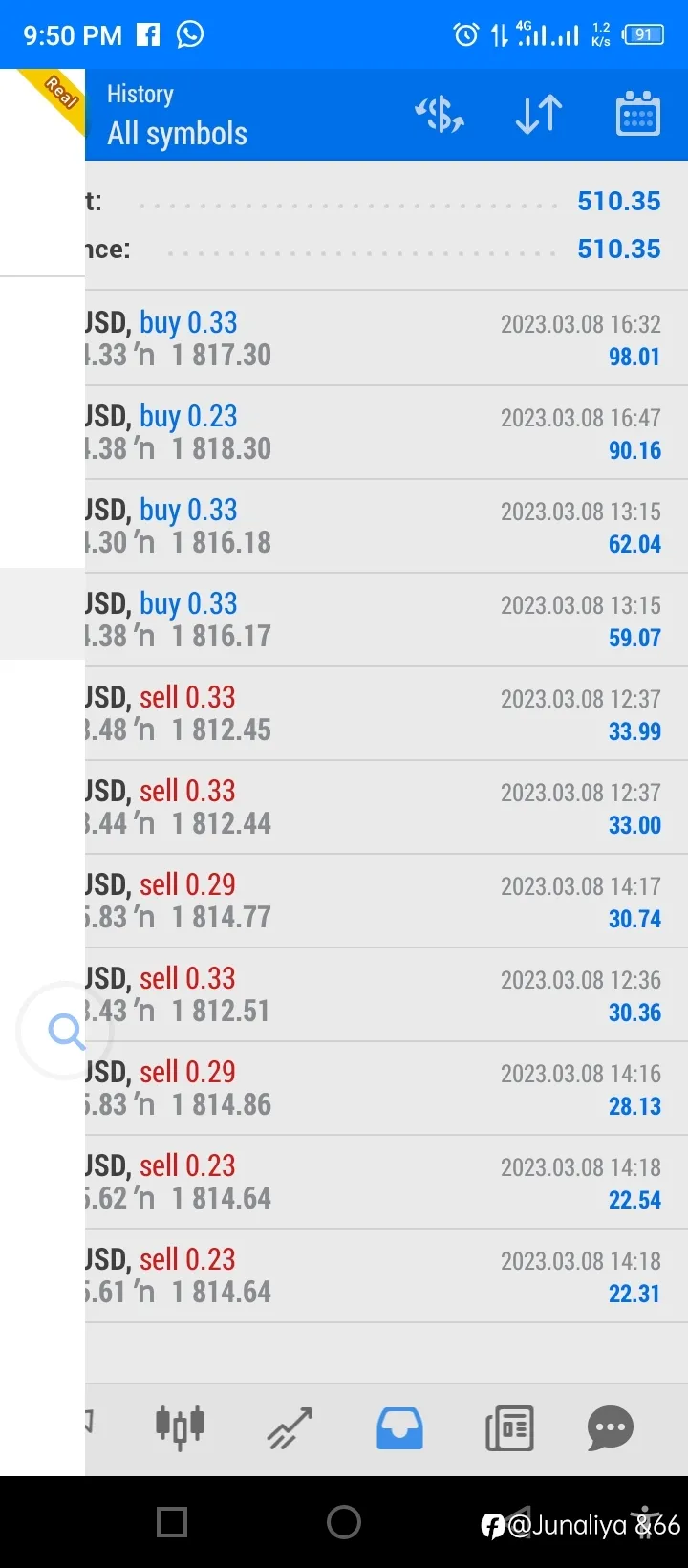The image size is (688, 1568).
Task: Open the buy 0.23 trade with profit 90.16
Action: 386,432
